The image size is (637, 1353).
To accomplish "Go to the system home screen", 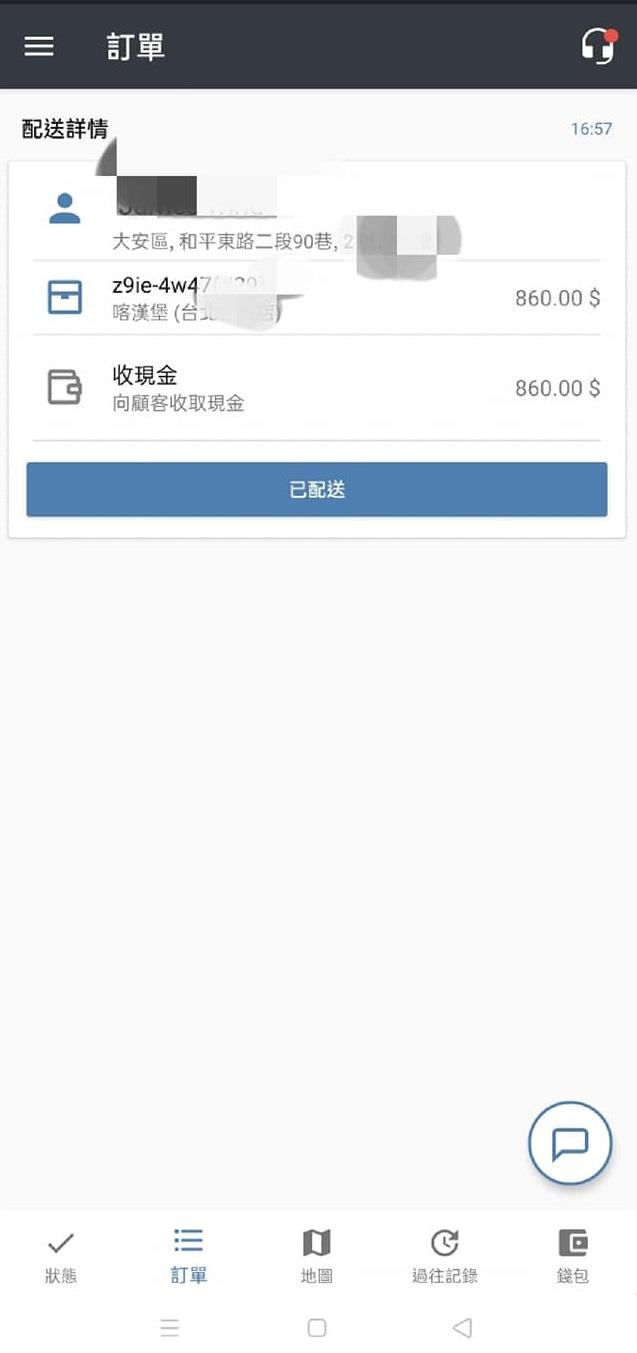I will (x=317, y=1328).
